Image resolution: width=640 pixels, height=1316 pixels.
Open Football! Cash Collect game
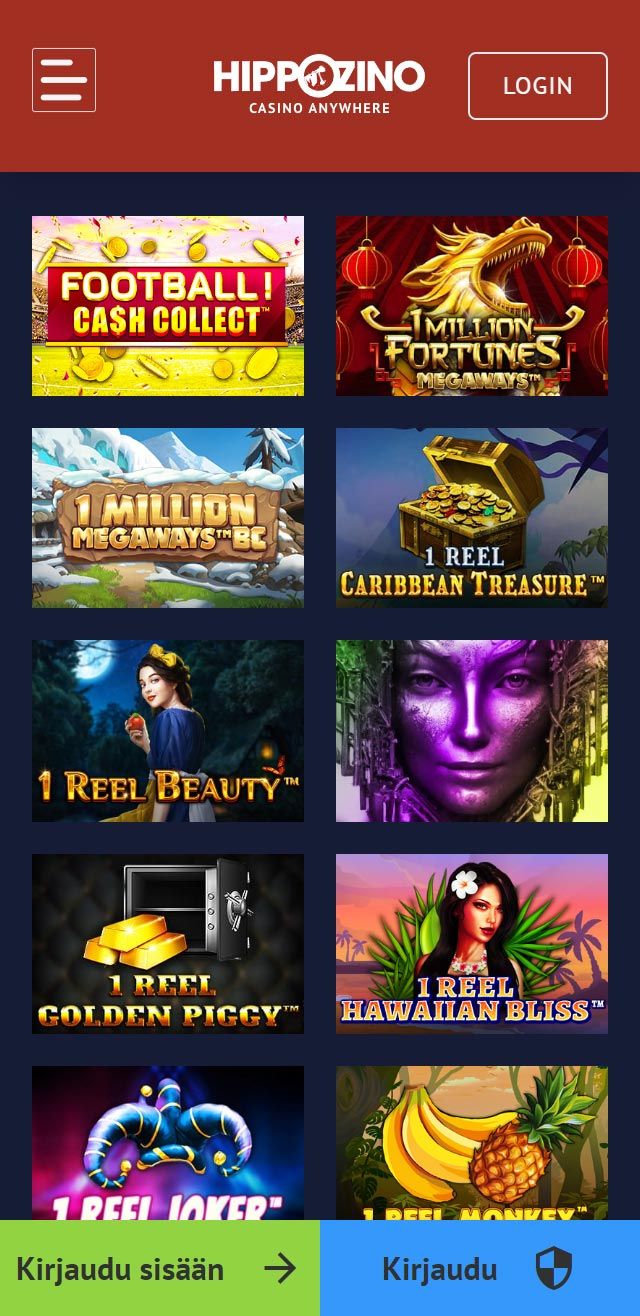[168, 306]
